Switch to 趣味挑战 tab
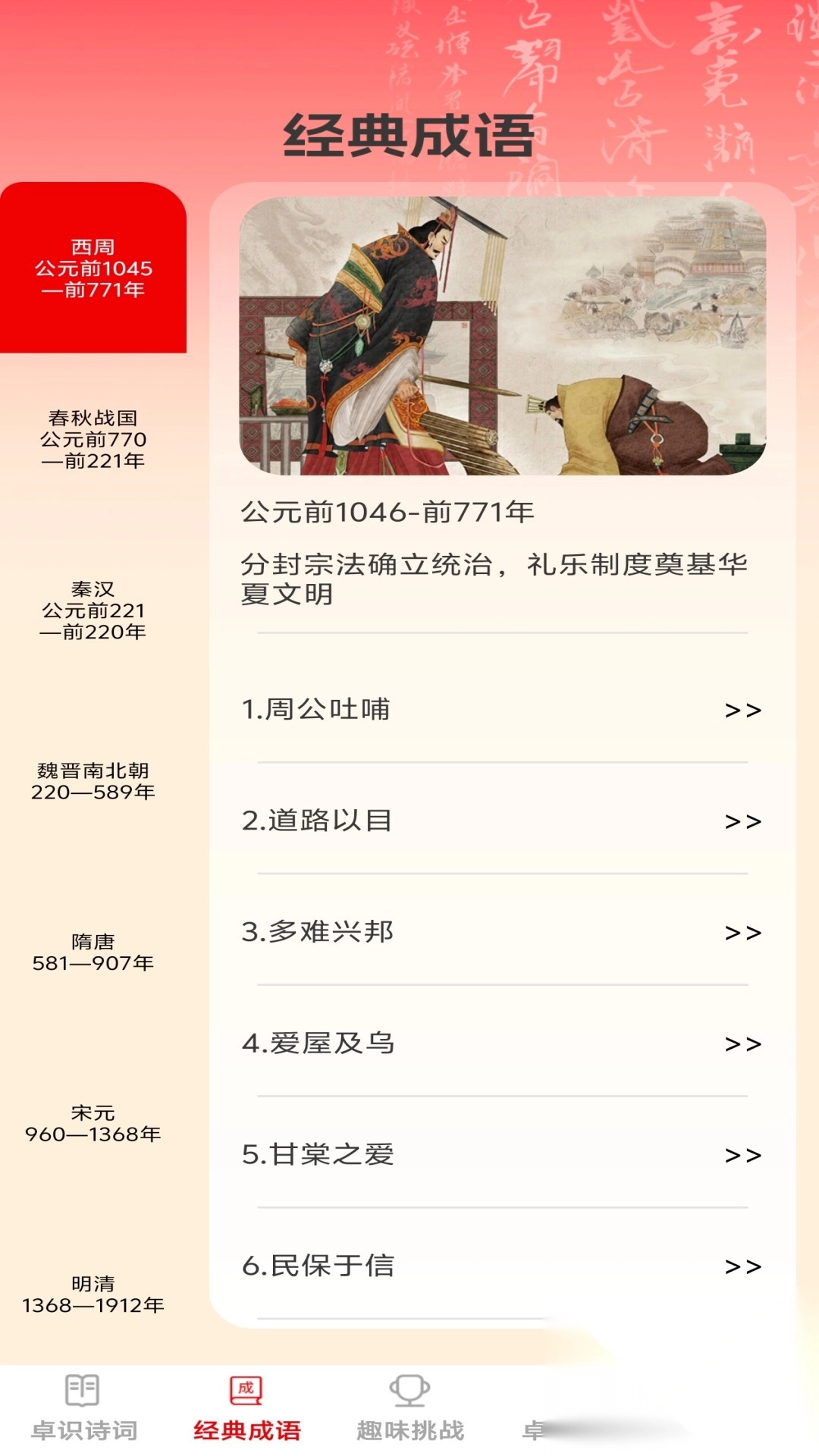The height and width of the screenshot is (1456, 819). point(409,1409)
